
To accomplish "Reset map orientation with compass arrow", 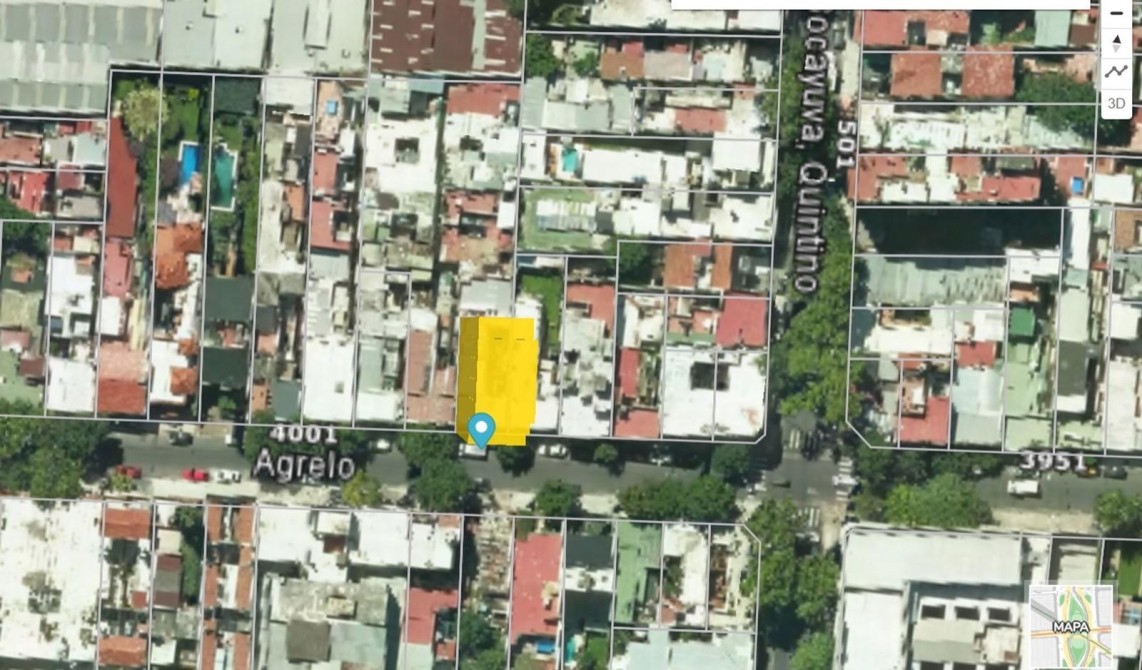I will 1116,43.
